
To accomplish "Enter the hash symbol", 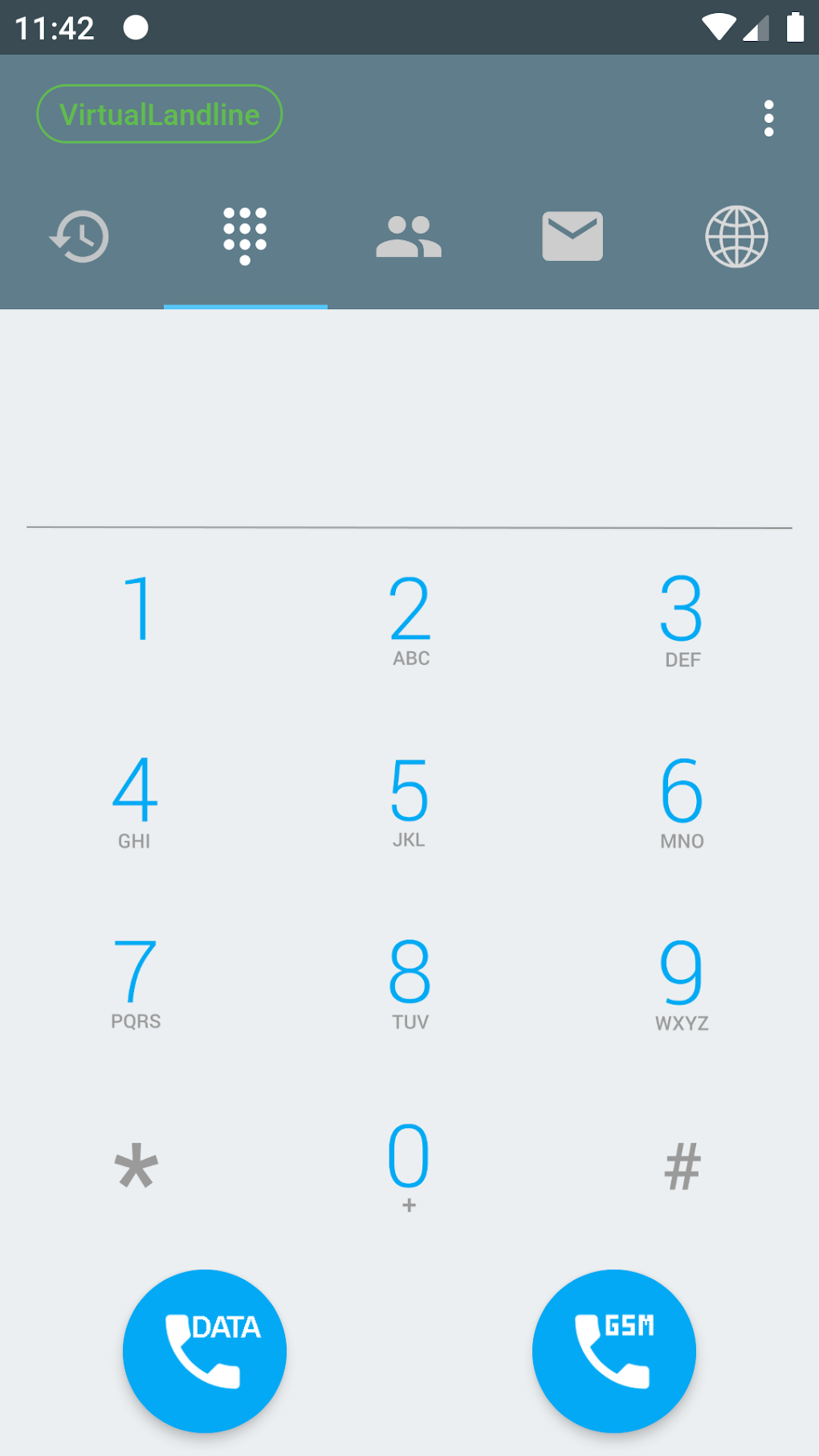I will tap(682, 1165).
